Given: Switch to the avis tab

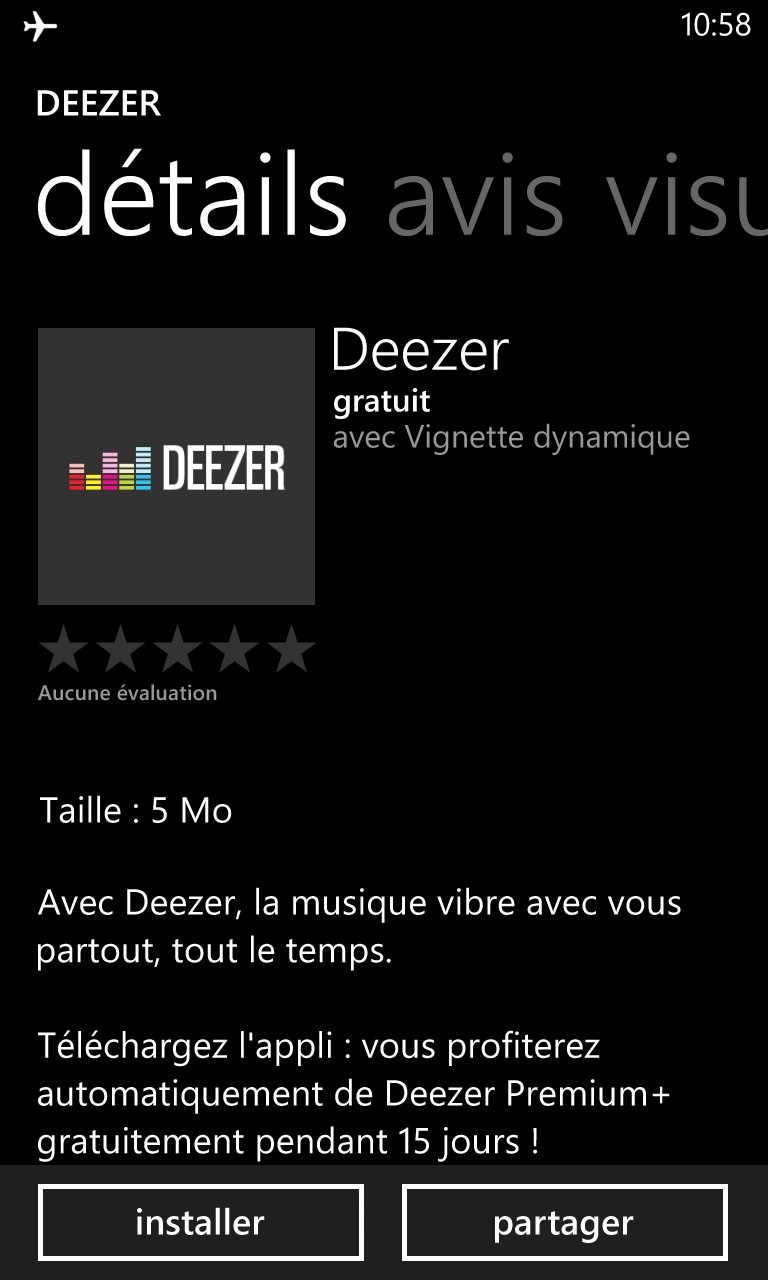Looking at the screenshot, I should pyautogui.click(x=475, y=195).
